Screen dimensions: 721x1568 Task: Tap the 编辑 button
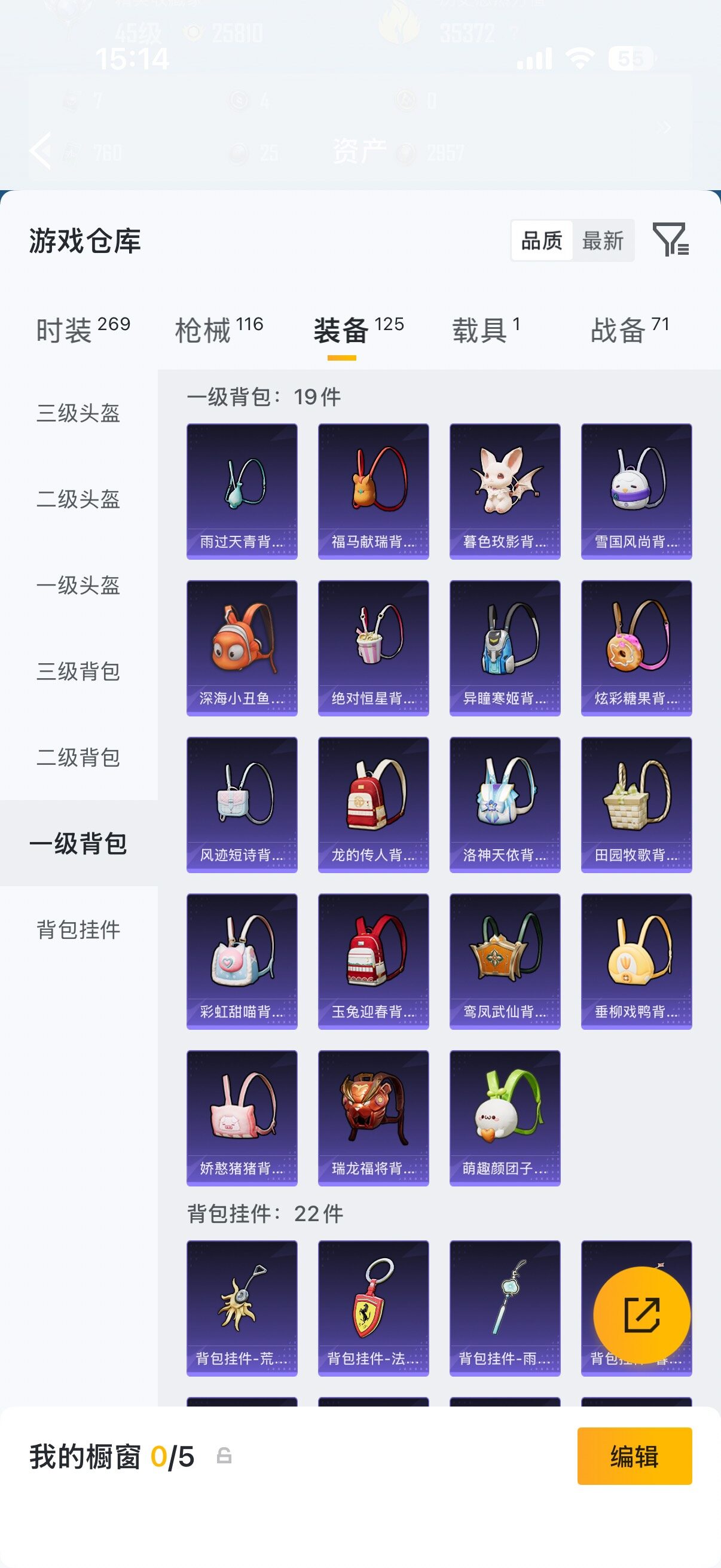point(634,1457)
